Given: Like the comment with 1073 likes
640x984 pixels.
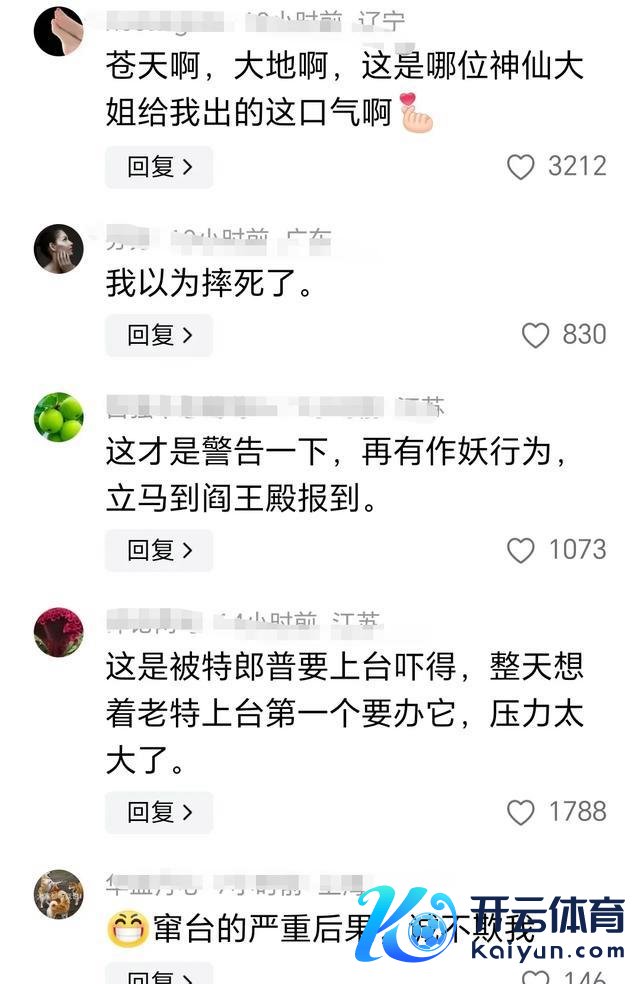Looking at the screenshot, I should point(521,550).
